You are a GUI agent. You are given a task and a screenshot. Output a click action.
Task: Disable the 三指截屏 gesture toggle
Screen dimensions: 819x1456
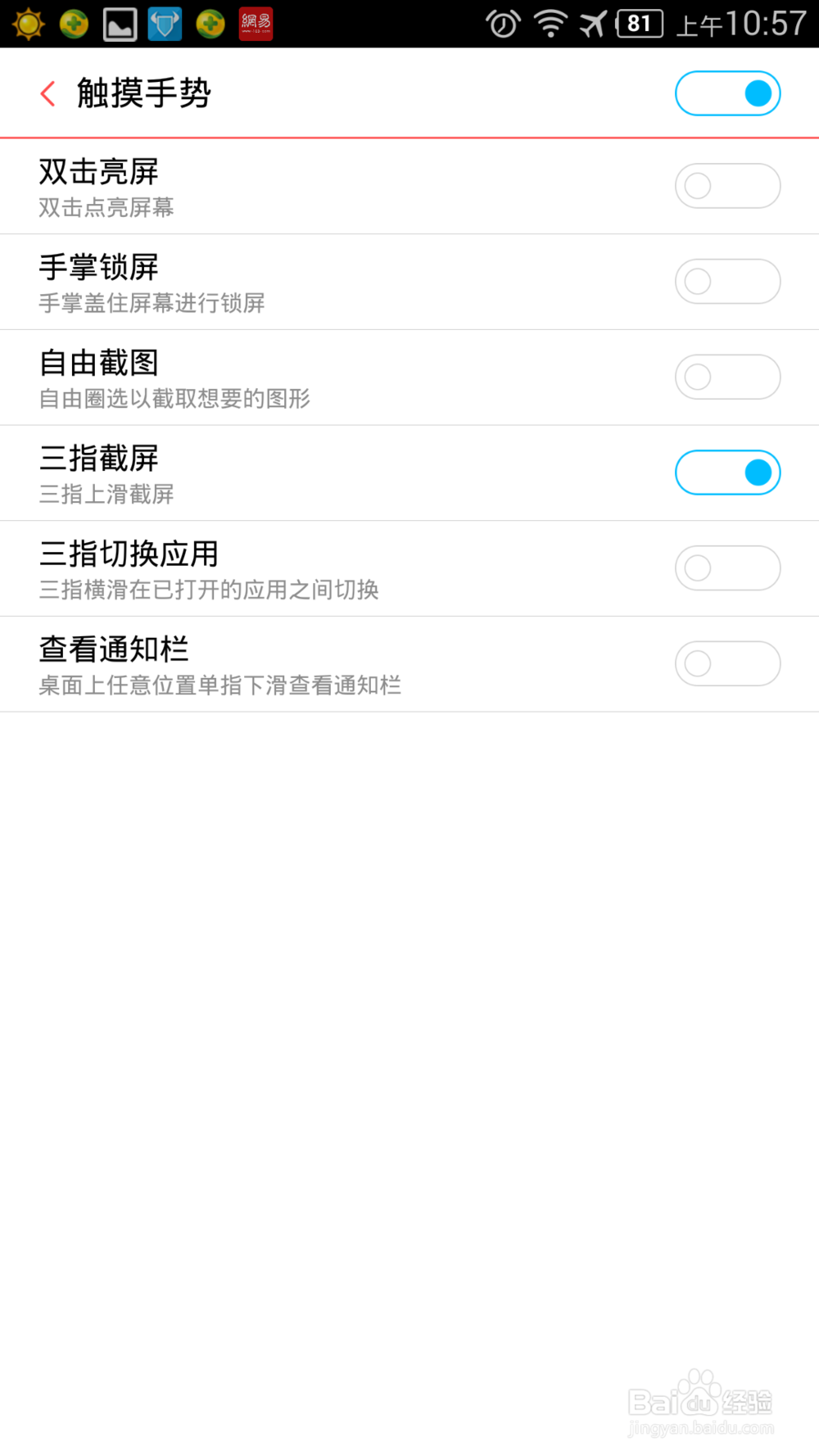pyautogui.click(x=727, y=473)
